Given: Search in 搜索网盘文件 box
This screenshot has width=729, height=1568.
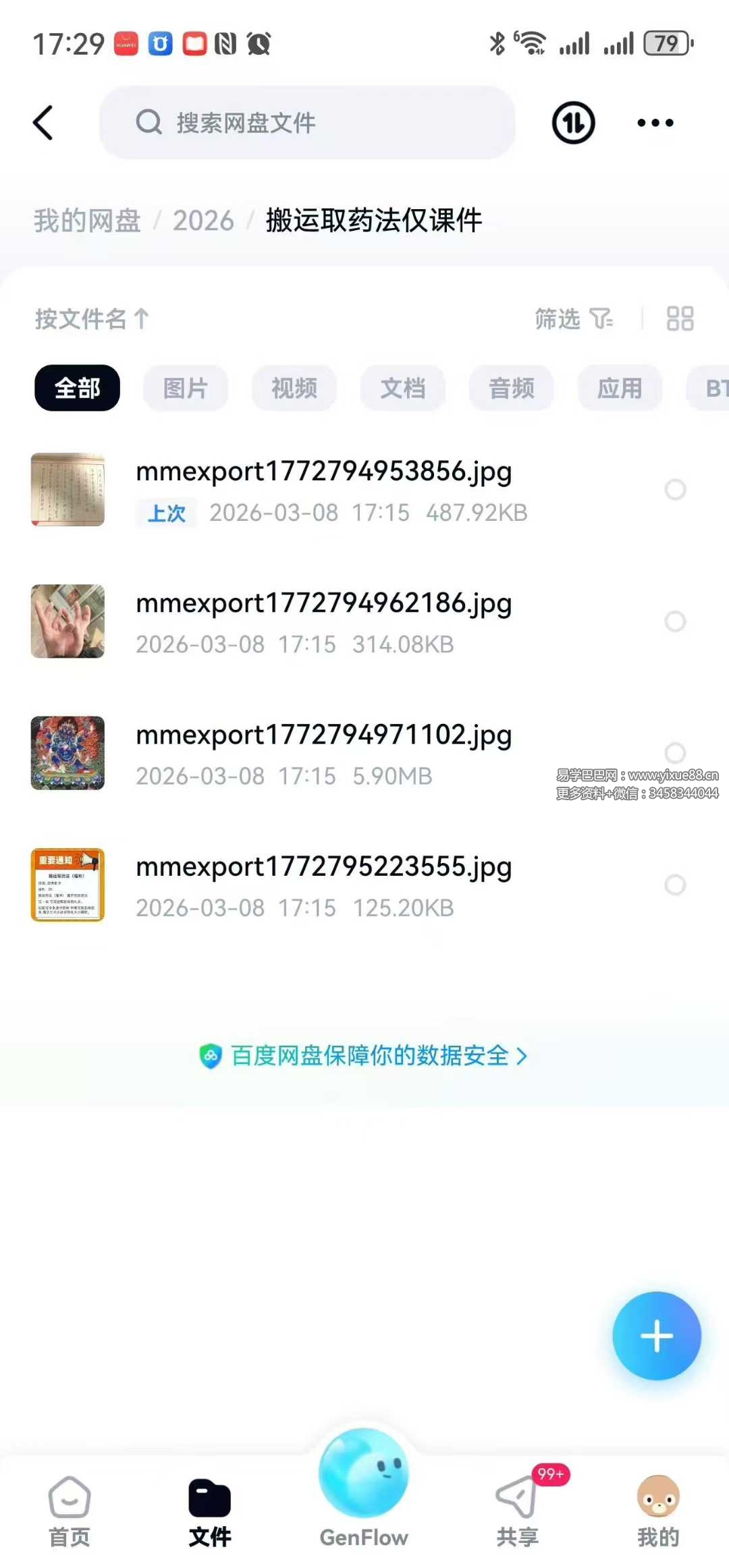Looking at the screenshot, I should pyautogui.click(x=307, y=123).
